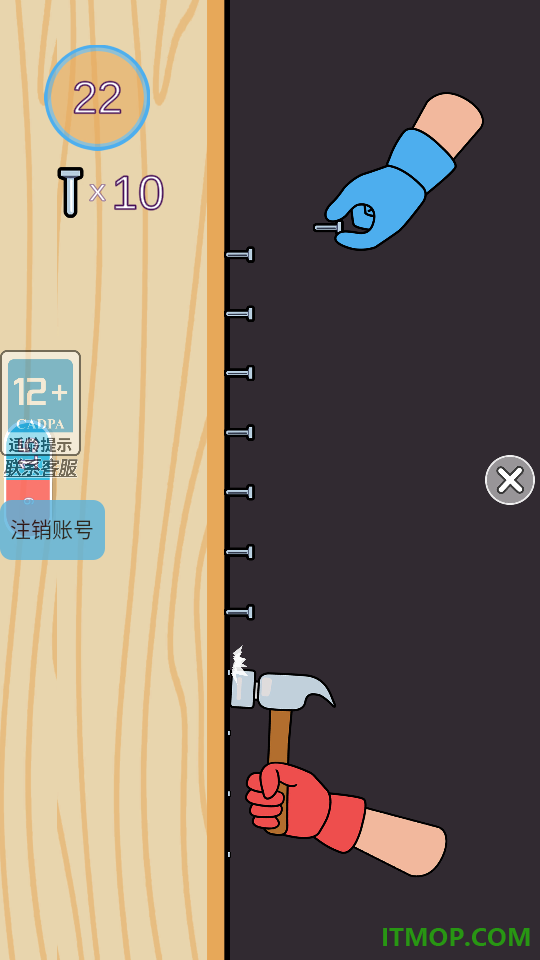The height and width of the screenshot is (960, 540).
Task: Open the 联系客服 link
Action: point(40,468)
